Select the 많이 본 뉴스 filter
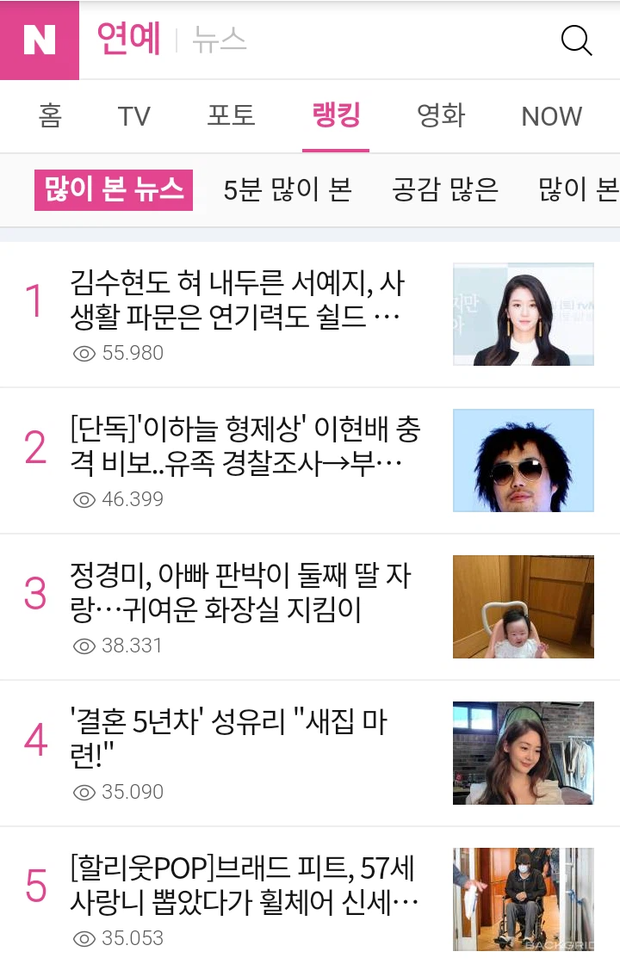Screen dimensions: 620x964 pyautogui.click(x=114, y=189)
